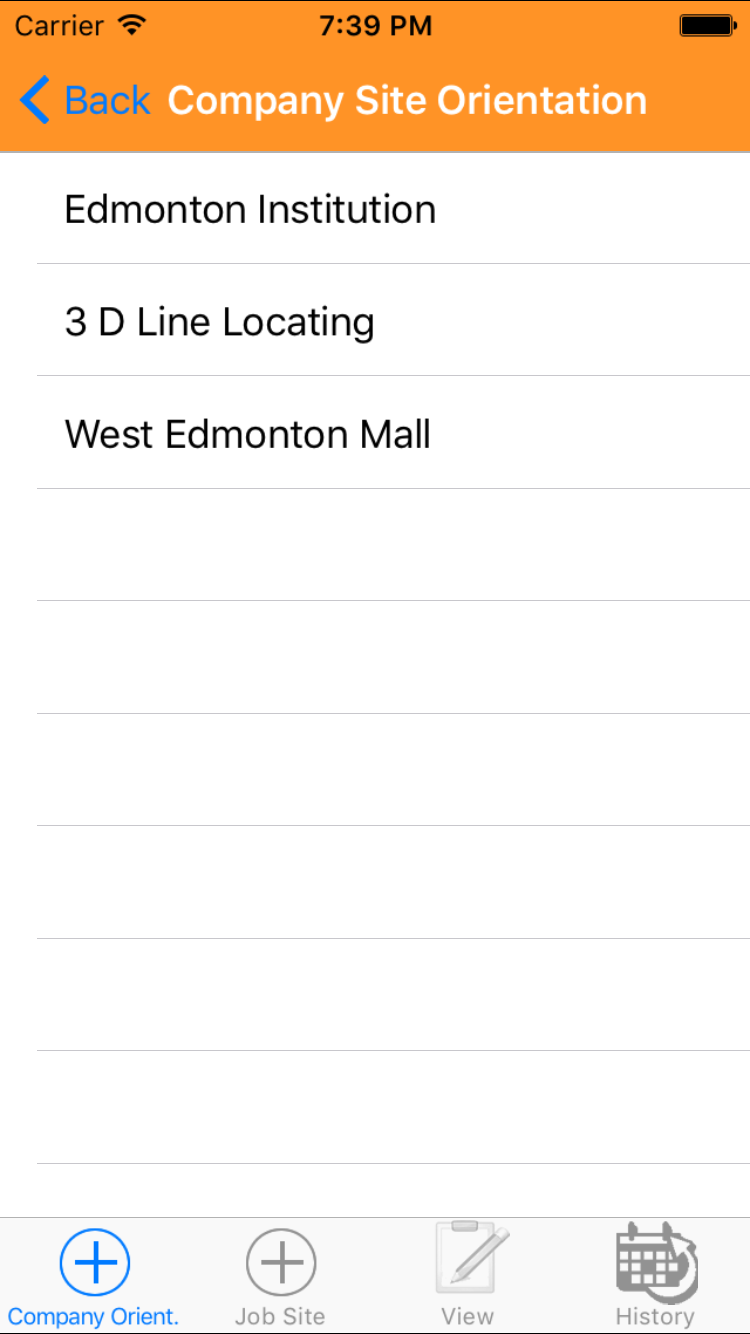The height and width of the screenshot is (1334, 750).
Task: Switch to the Job Site tab
Action: pyautogui.click(x=281, y=1277)
